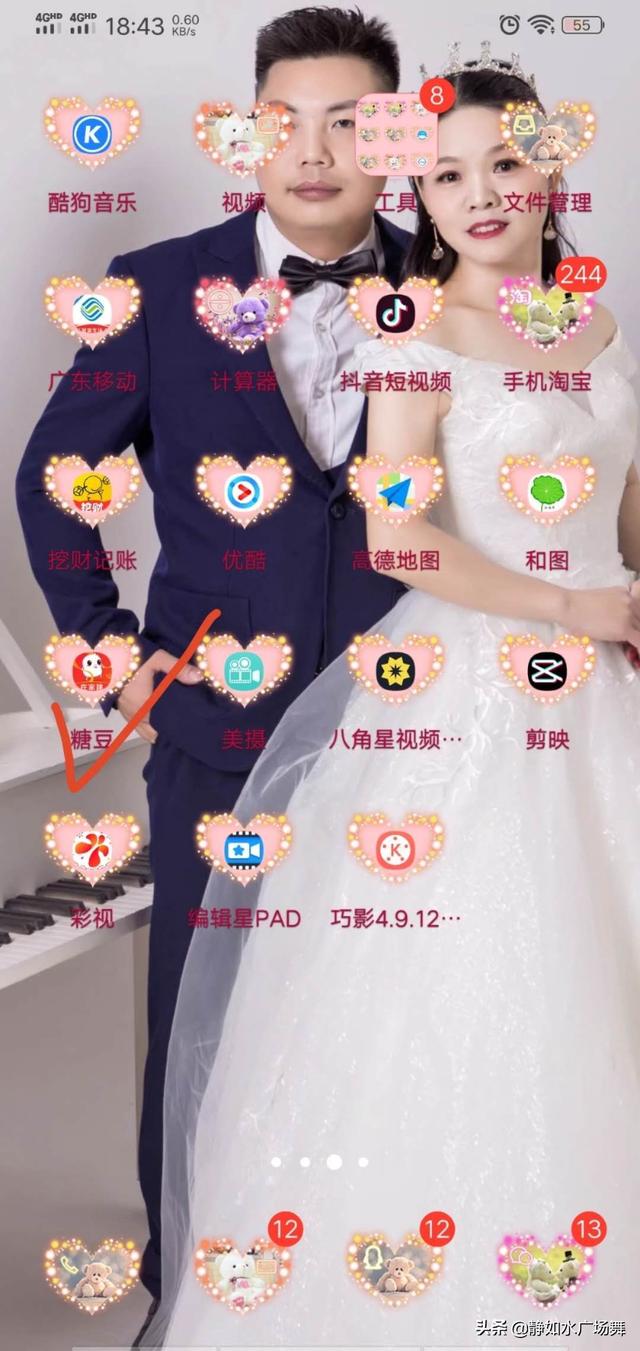Launch the 美摄 app
Screen dimensions: 640x1351
243,670
